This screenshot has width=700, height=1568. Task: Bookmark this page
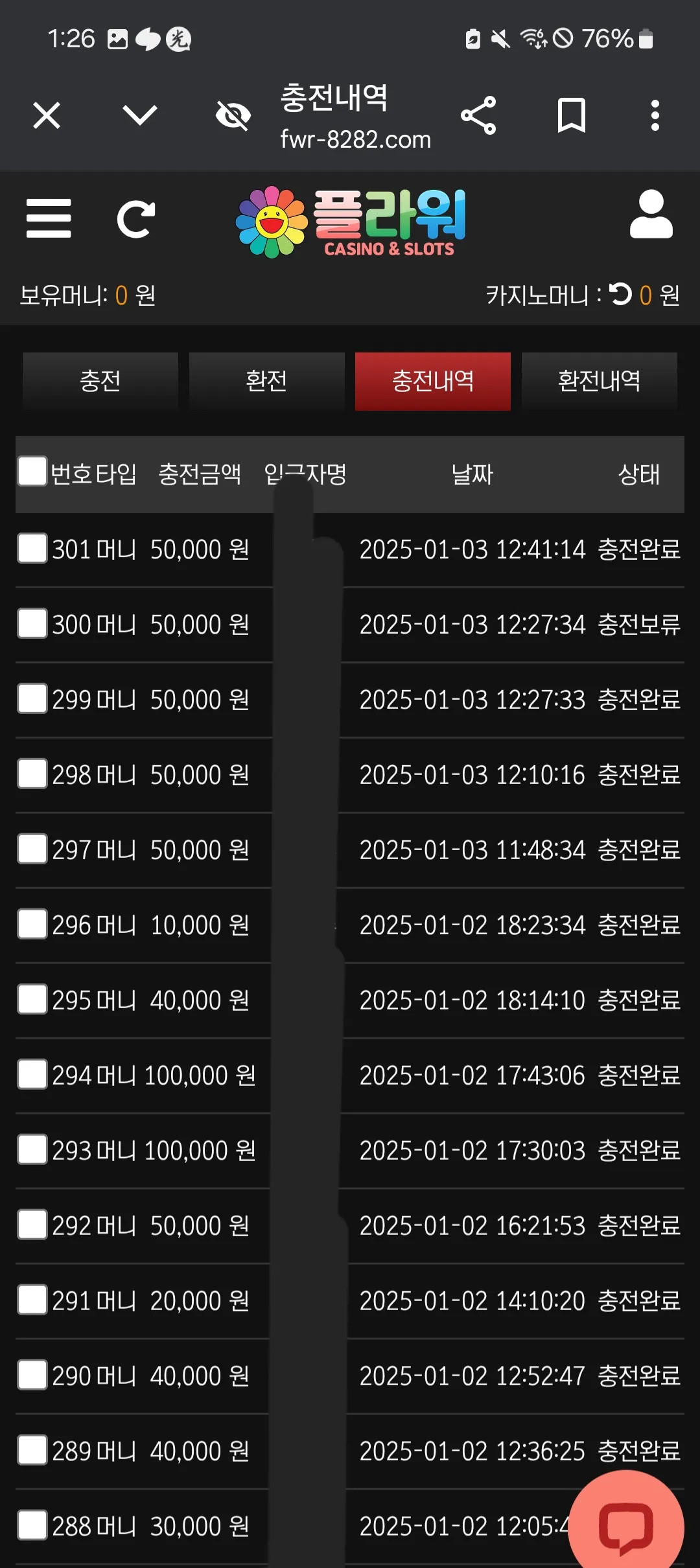coord(572,115)
